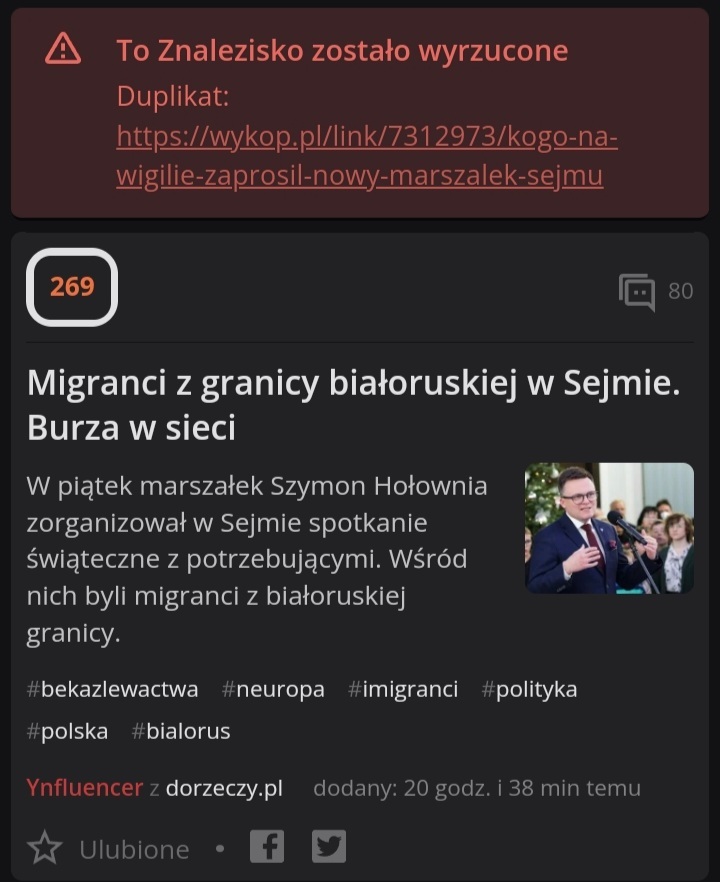The width and height of the screenshot is (720, 882).
Task: Open the duplicate wykop.pl link
Action: pyautogui.click(x=366, y=156)
